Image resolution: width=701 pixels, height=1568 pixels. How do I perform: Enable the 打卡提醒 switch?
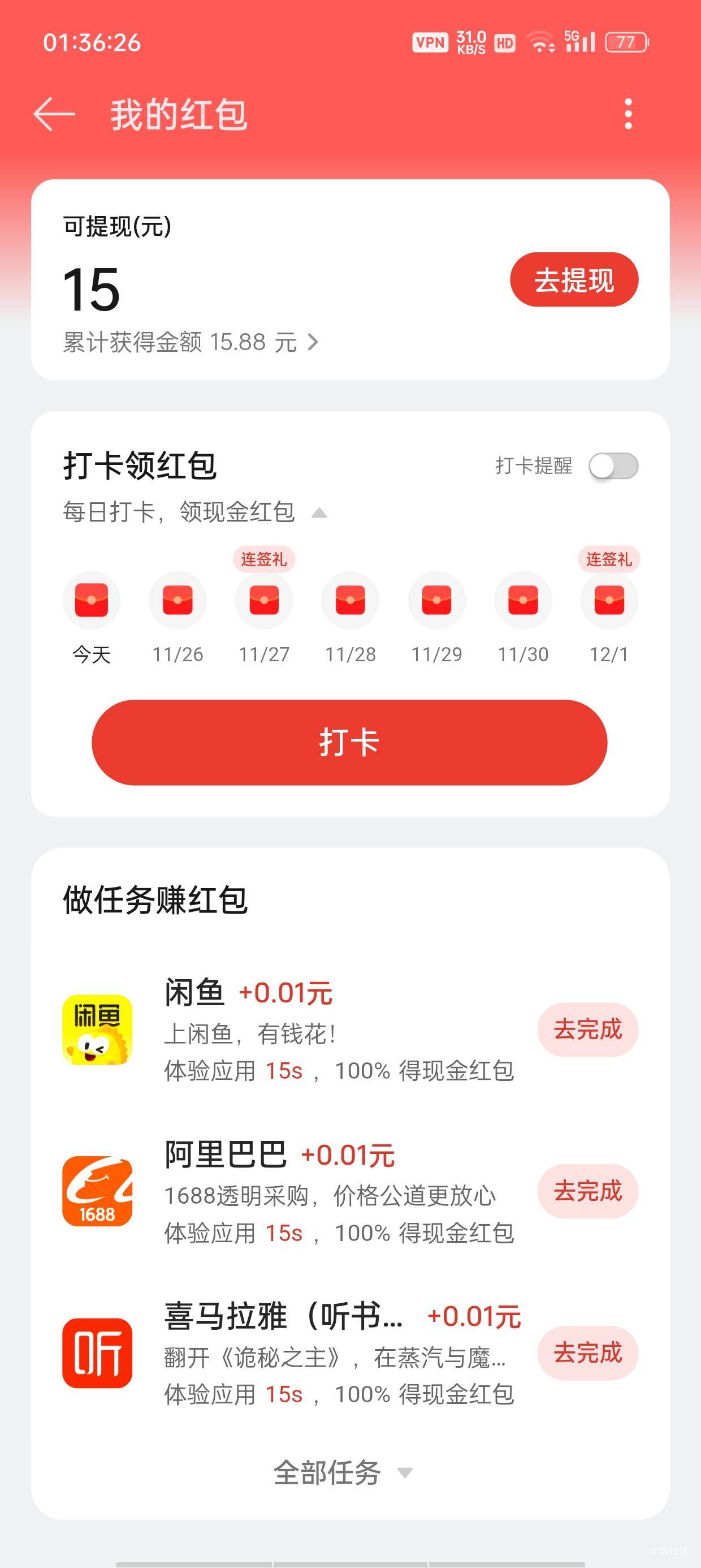[613, 466]
